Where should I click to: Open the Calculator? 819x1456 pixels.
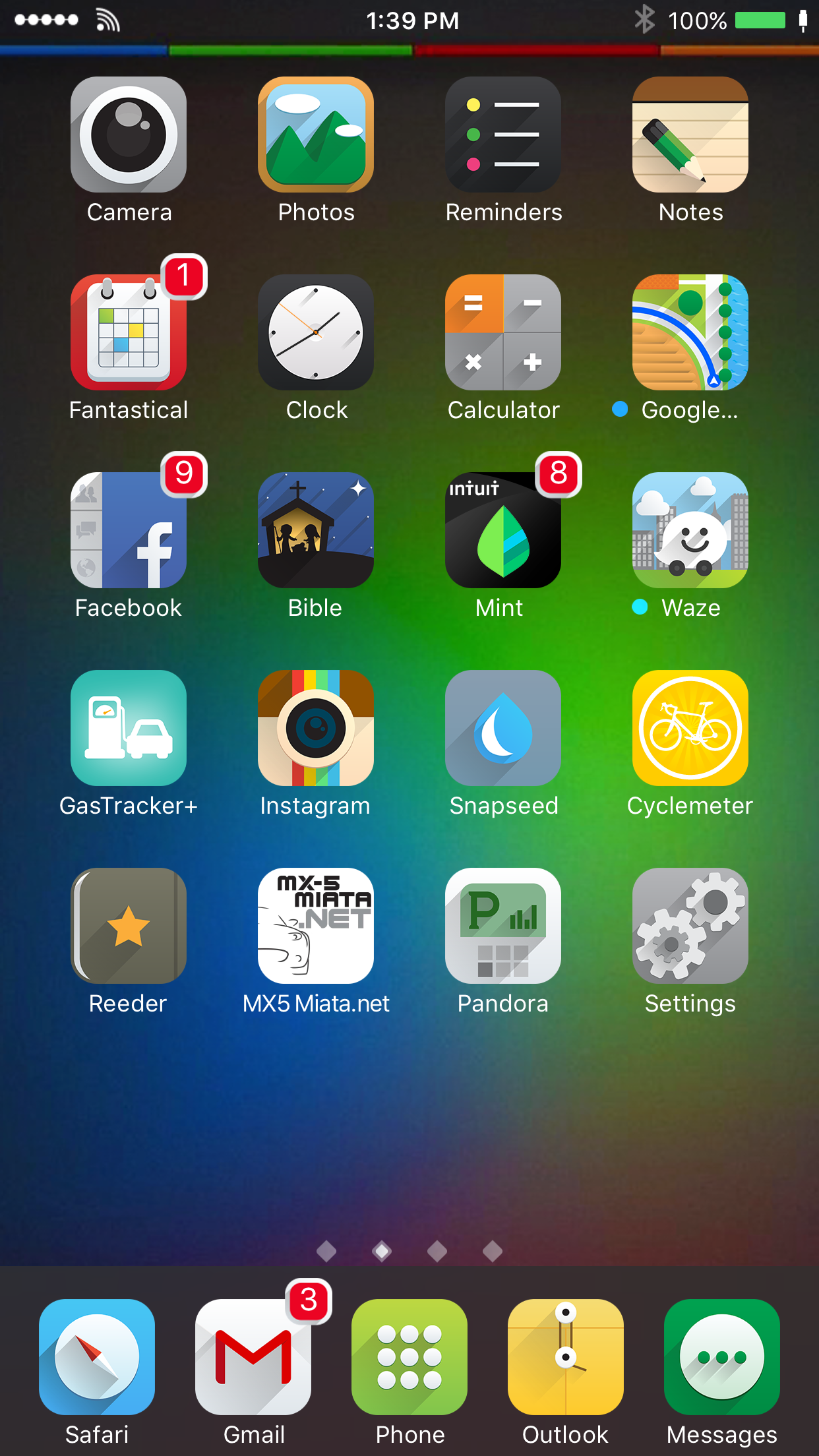point(503,332)
